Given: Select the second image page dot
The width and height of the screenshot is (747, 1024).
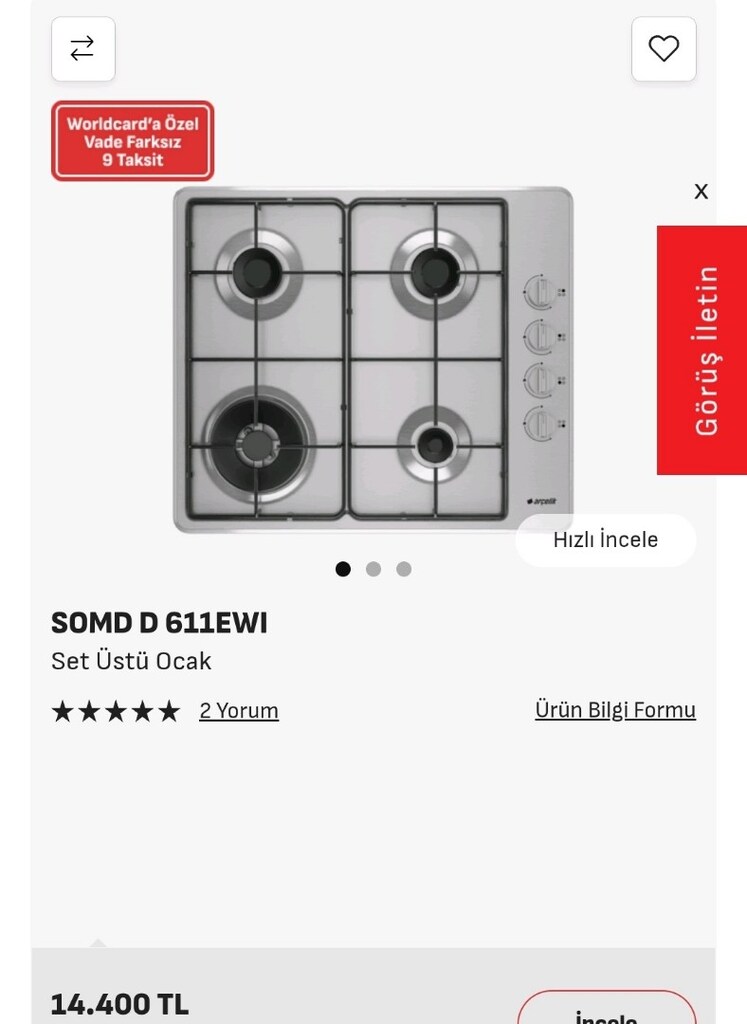Looking at the screenshot, I should point(374,569).
